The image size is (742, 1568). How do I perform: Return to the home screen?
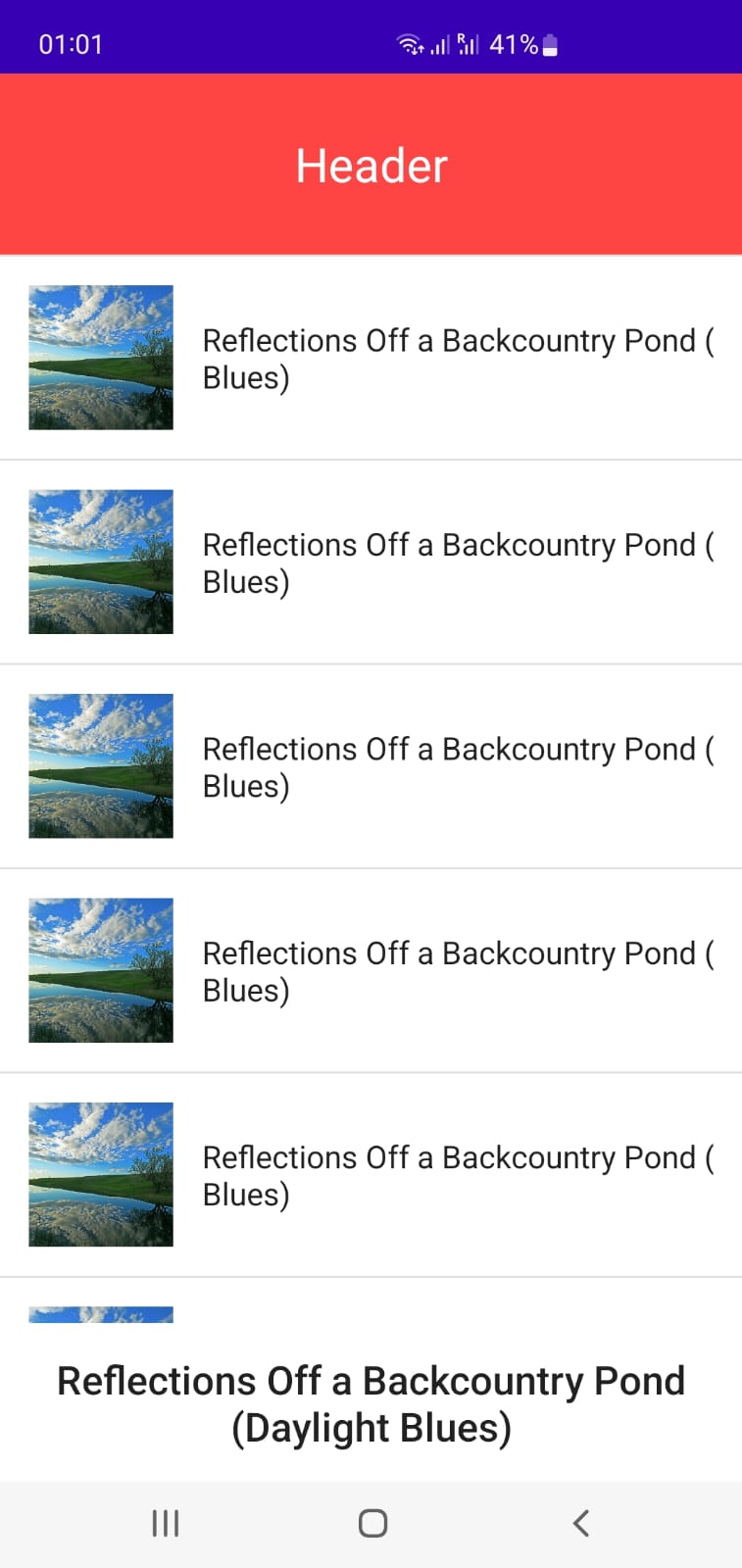(372, 1523)
